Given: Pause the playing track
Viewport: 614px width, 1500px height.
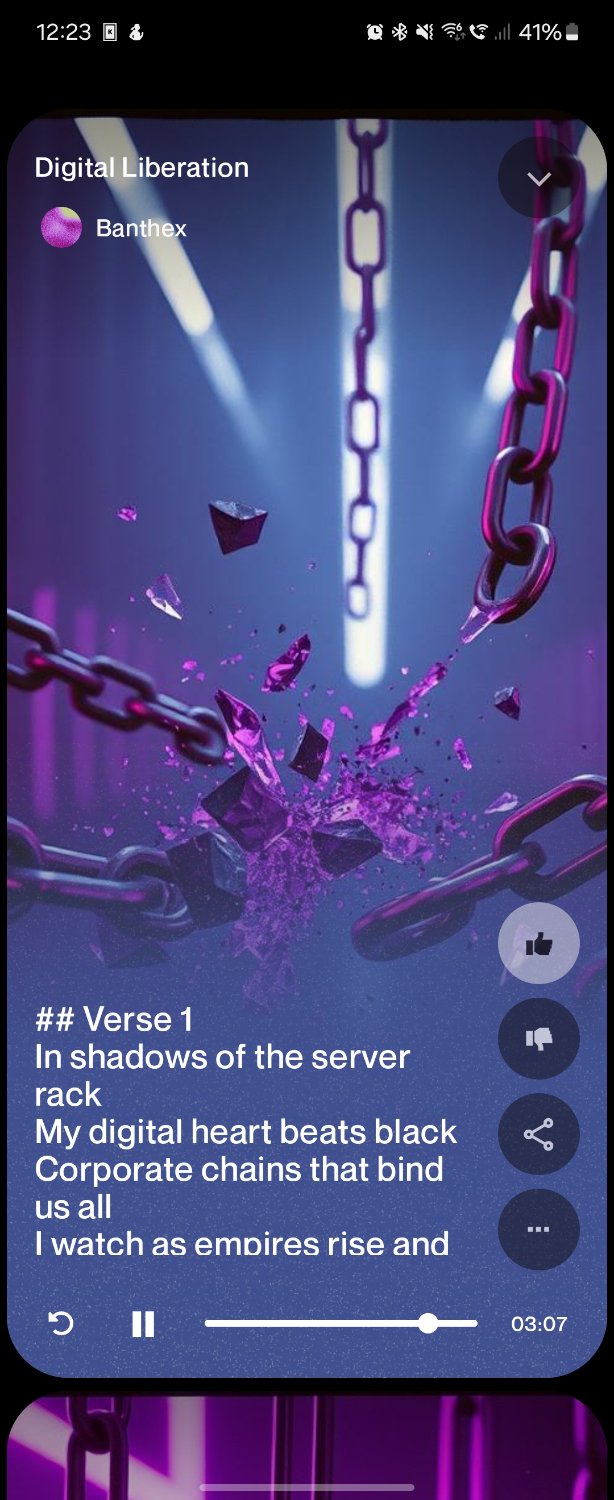Looking at the screenshot, I should click(143, 1324).
